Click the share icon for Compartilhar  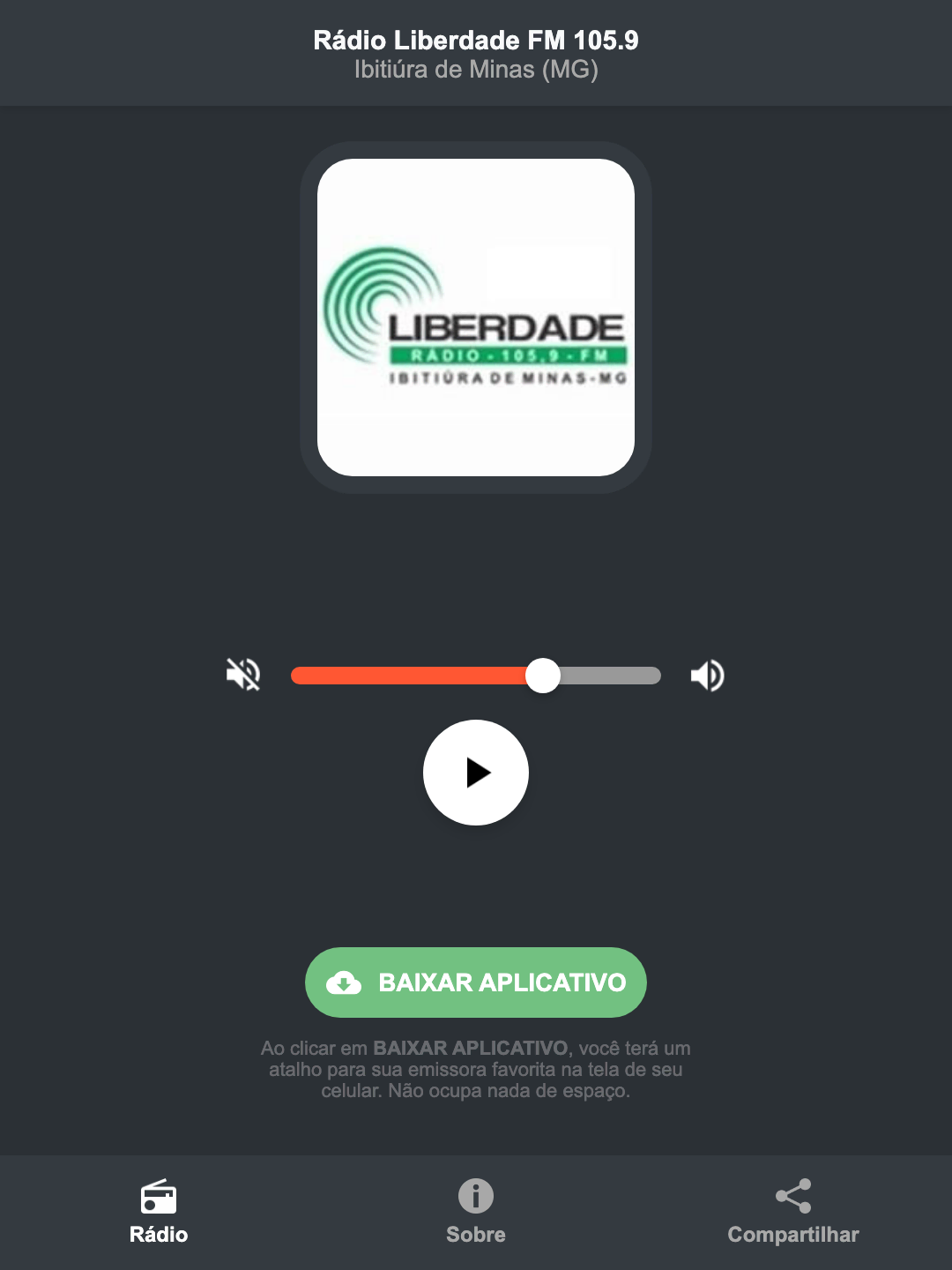792,1197
